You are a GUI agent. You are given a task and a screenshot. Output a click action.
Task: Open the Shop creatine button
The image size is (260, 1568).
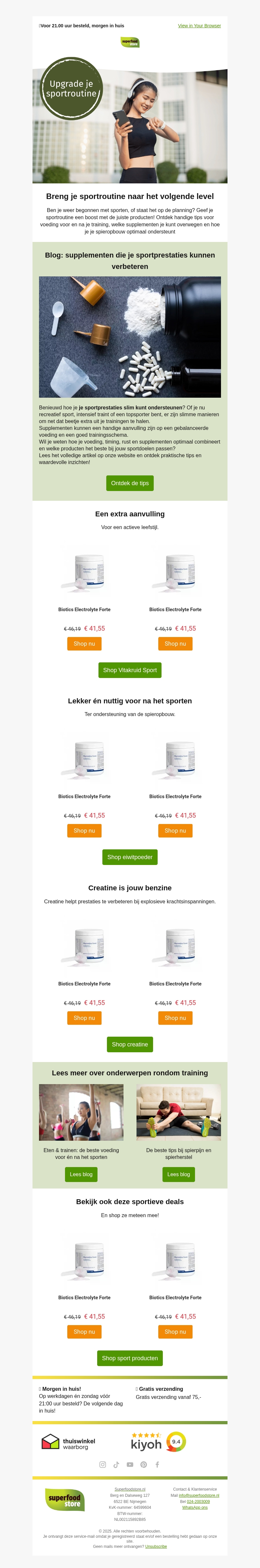(130, 1044)
